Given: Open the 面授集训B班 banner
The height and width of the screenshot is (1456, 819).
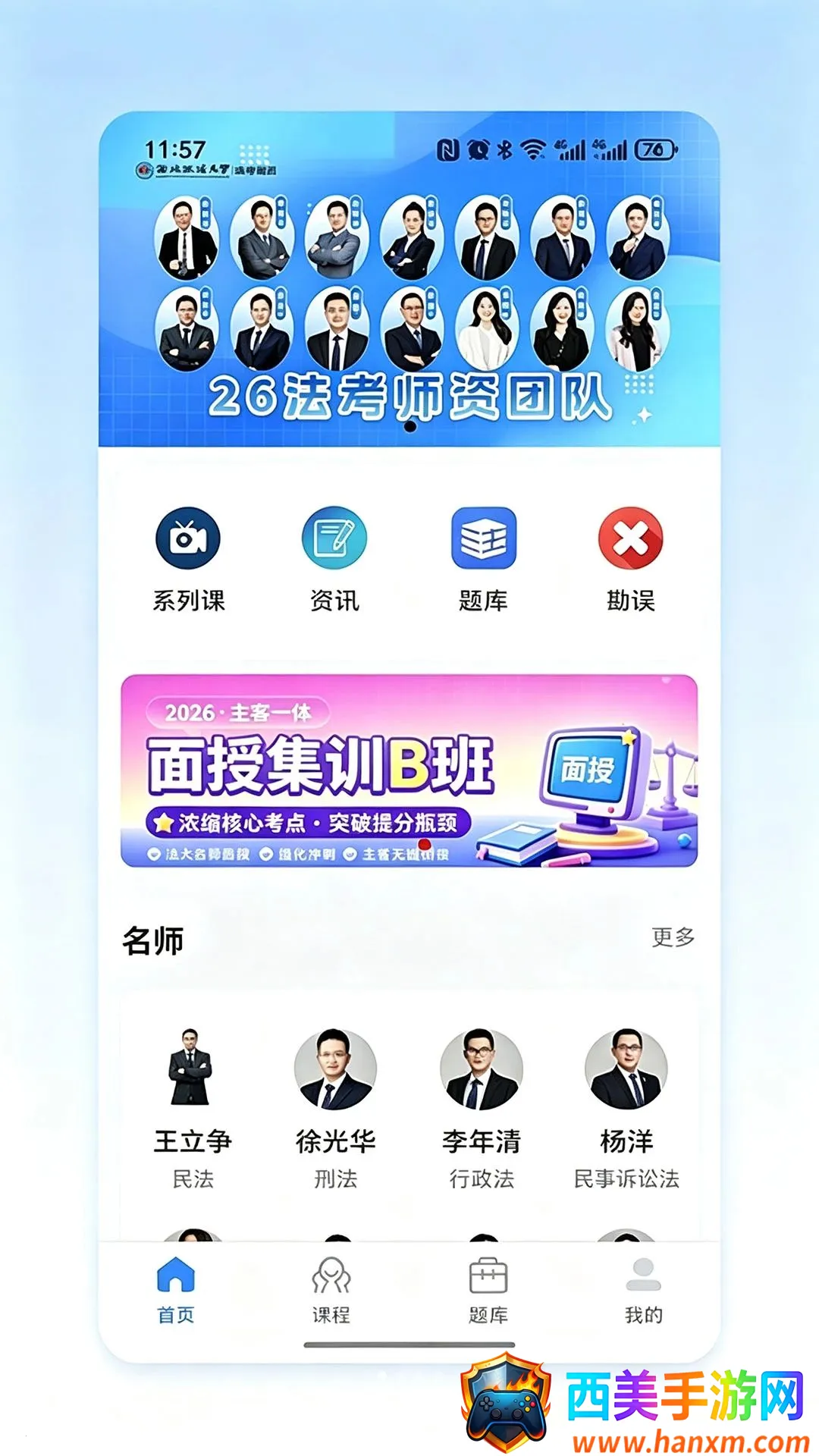Looking at the screenshot, I should (x=409, y=770).
